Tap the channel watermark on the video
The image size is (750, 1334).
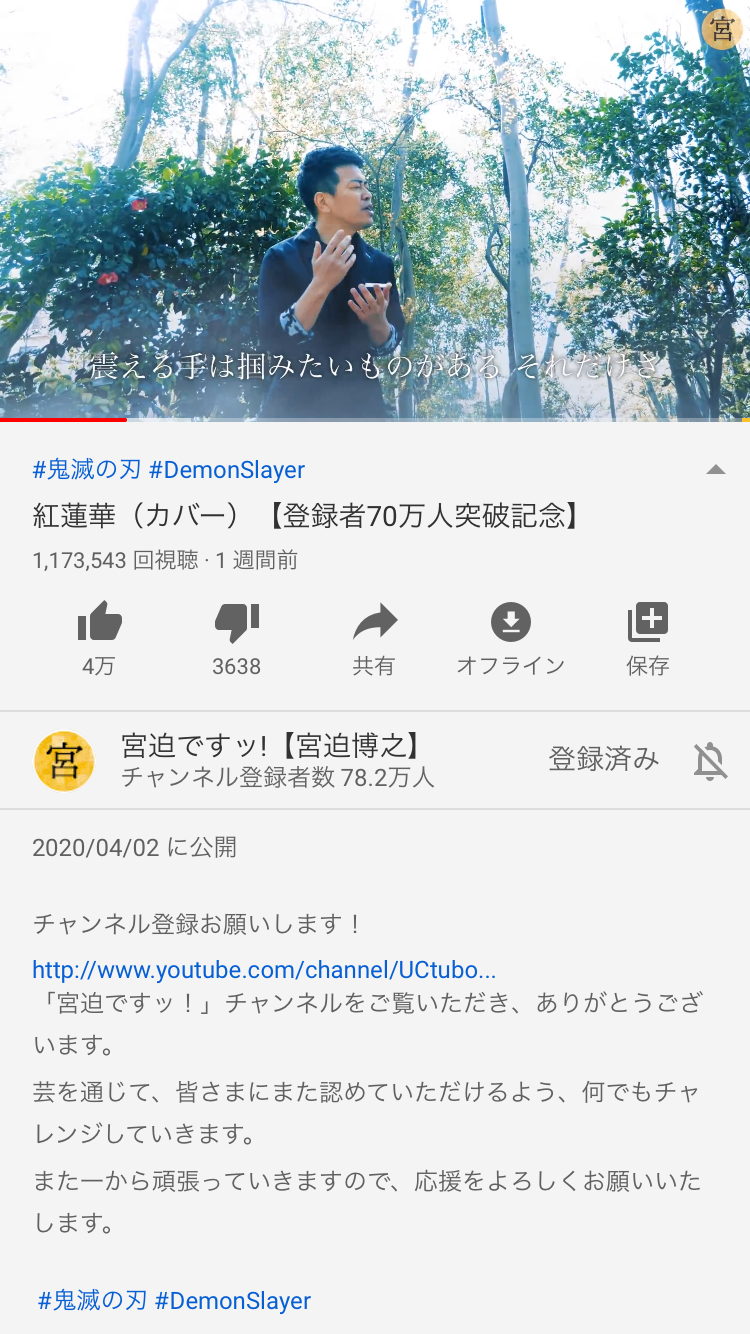722,28
